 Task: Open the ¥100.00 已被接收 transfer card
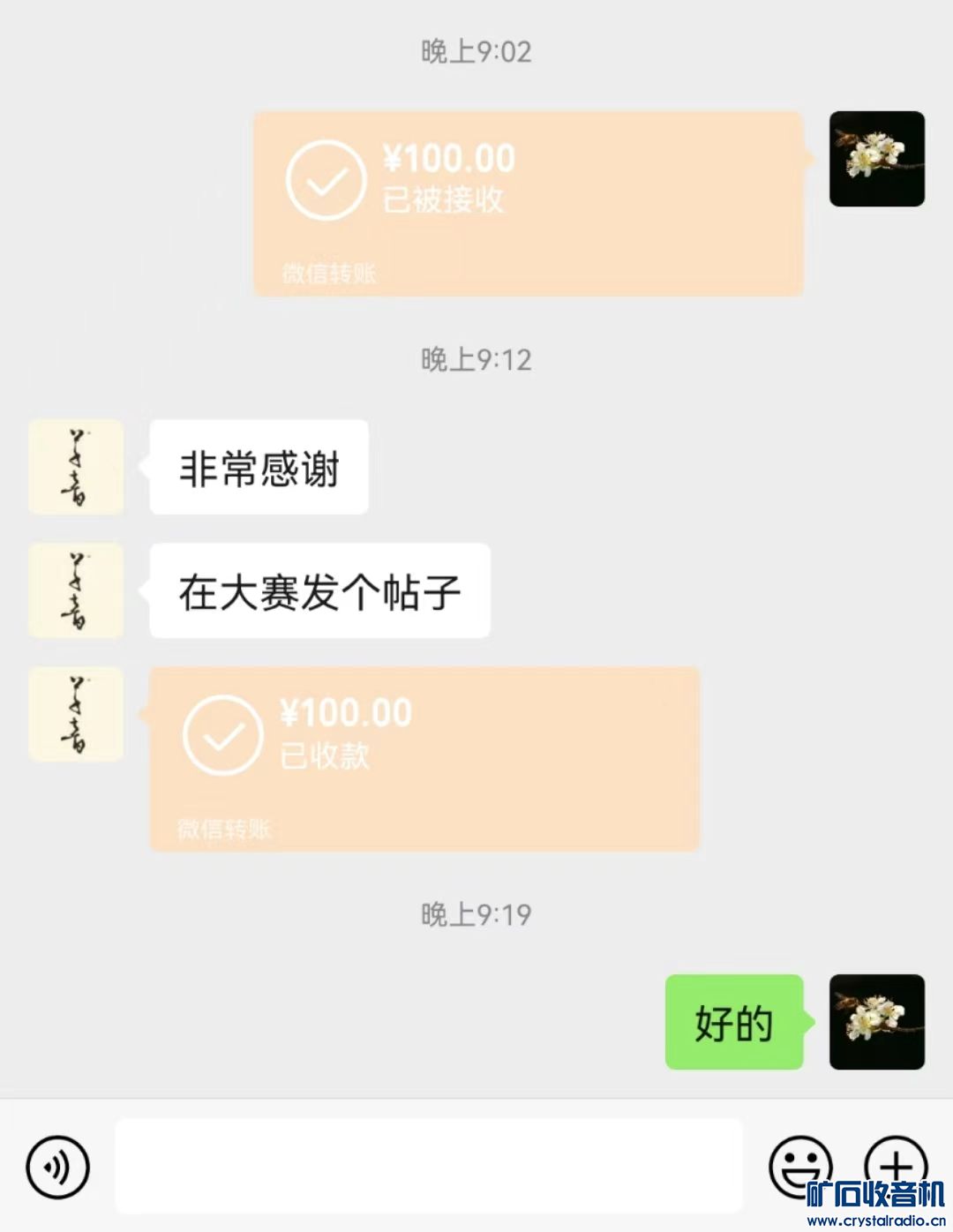point(528,203)
